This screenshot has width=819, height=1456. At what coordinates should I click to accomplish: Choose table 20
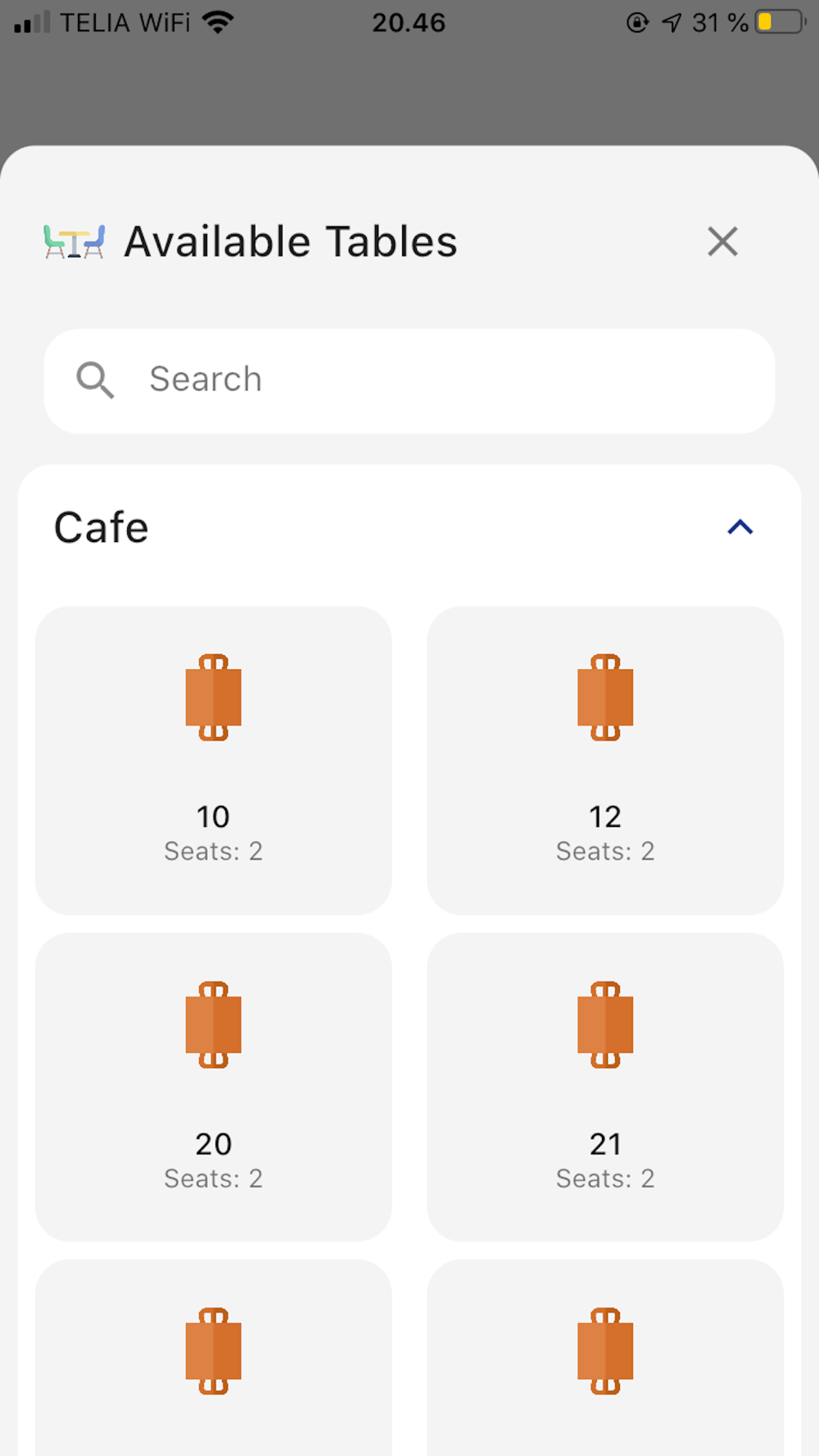(x=214, y=1087)
